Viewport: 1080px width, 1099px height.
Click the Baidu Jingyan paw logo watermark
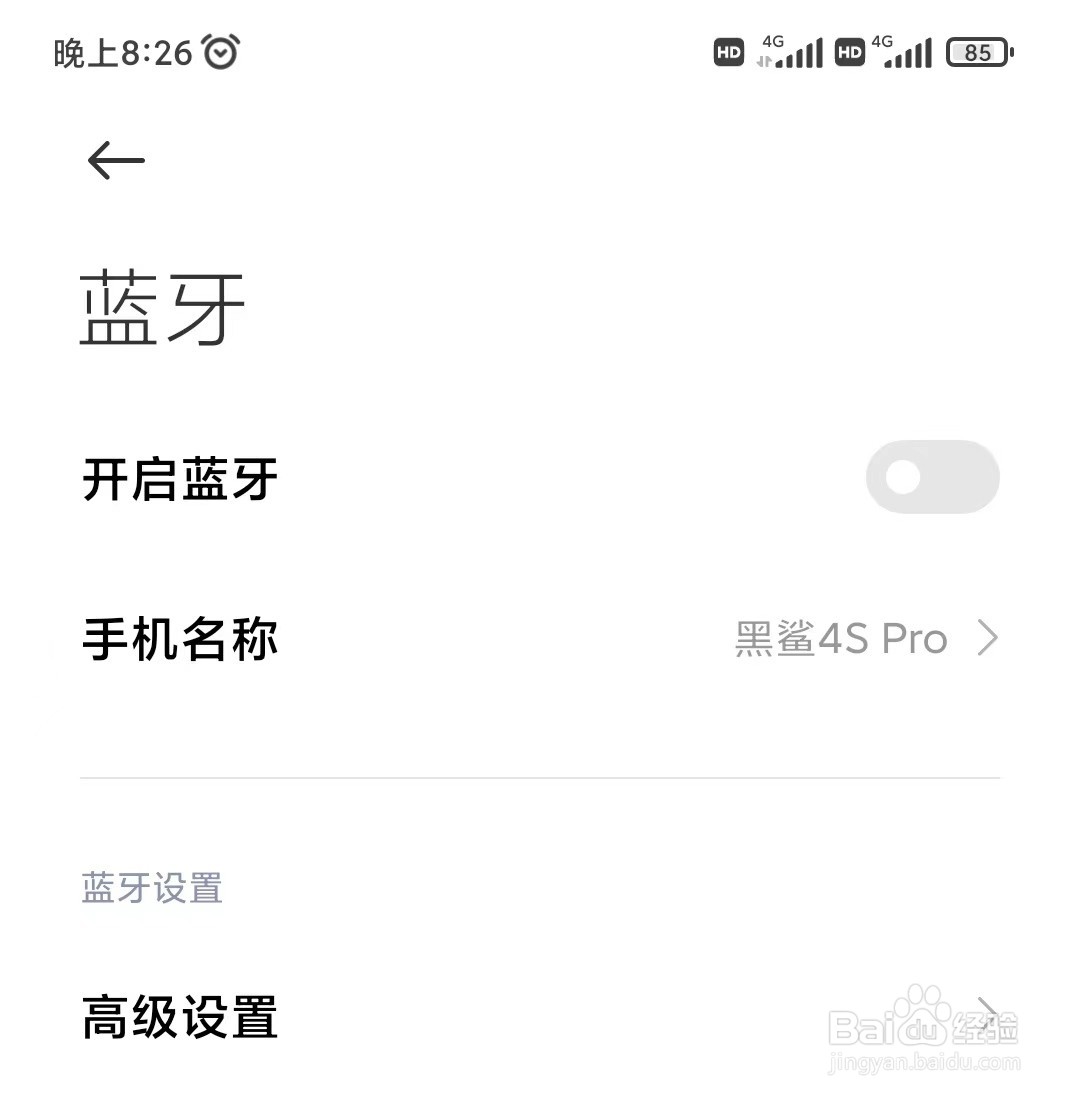[925, 1010]
